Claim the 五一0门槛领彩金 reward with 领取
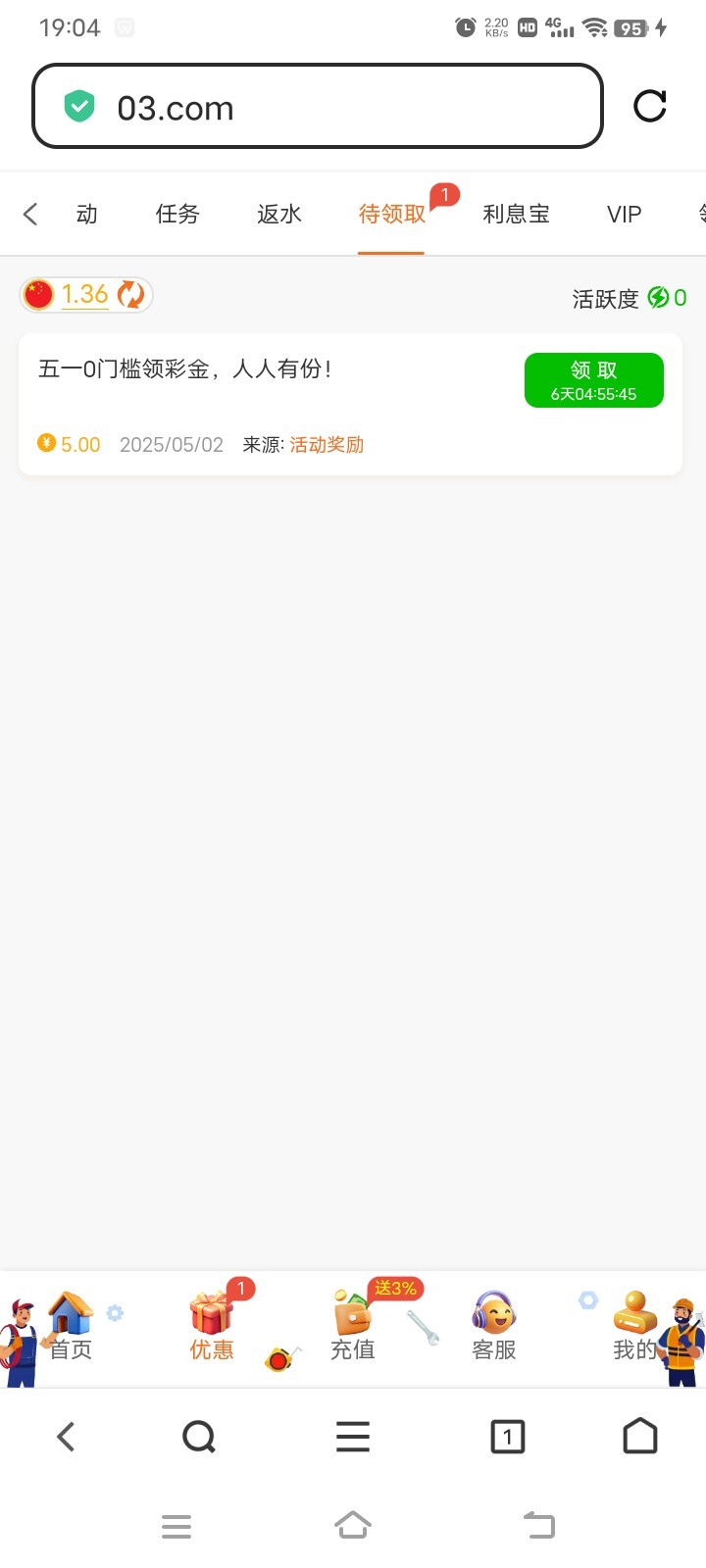 (593, 379)
